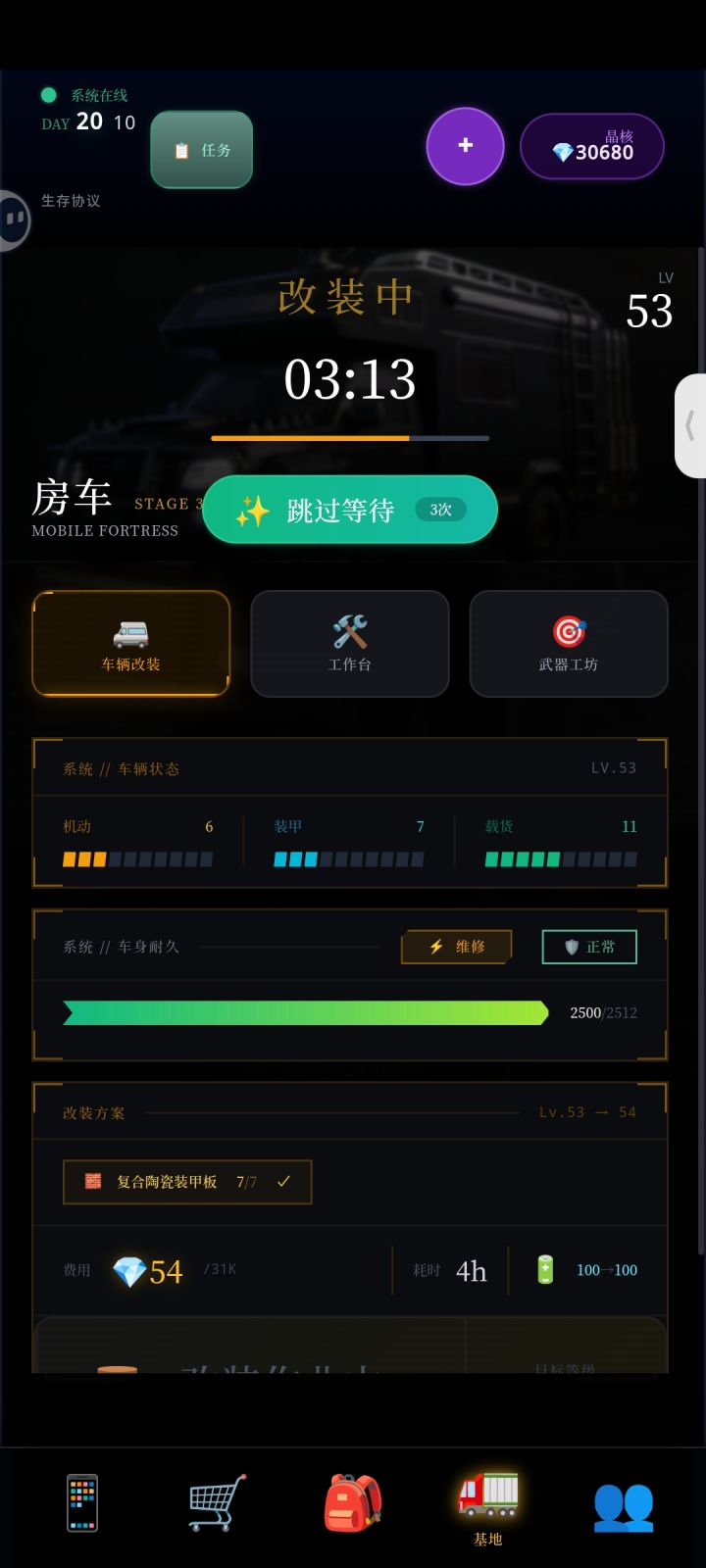Open the backpack inventory icon
Viewport: 706px width, 1568px height.
coord(352,1502)
